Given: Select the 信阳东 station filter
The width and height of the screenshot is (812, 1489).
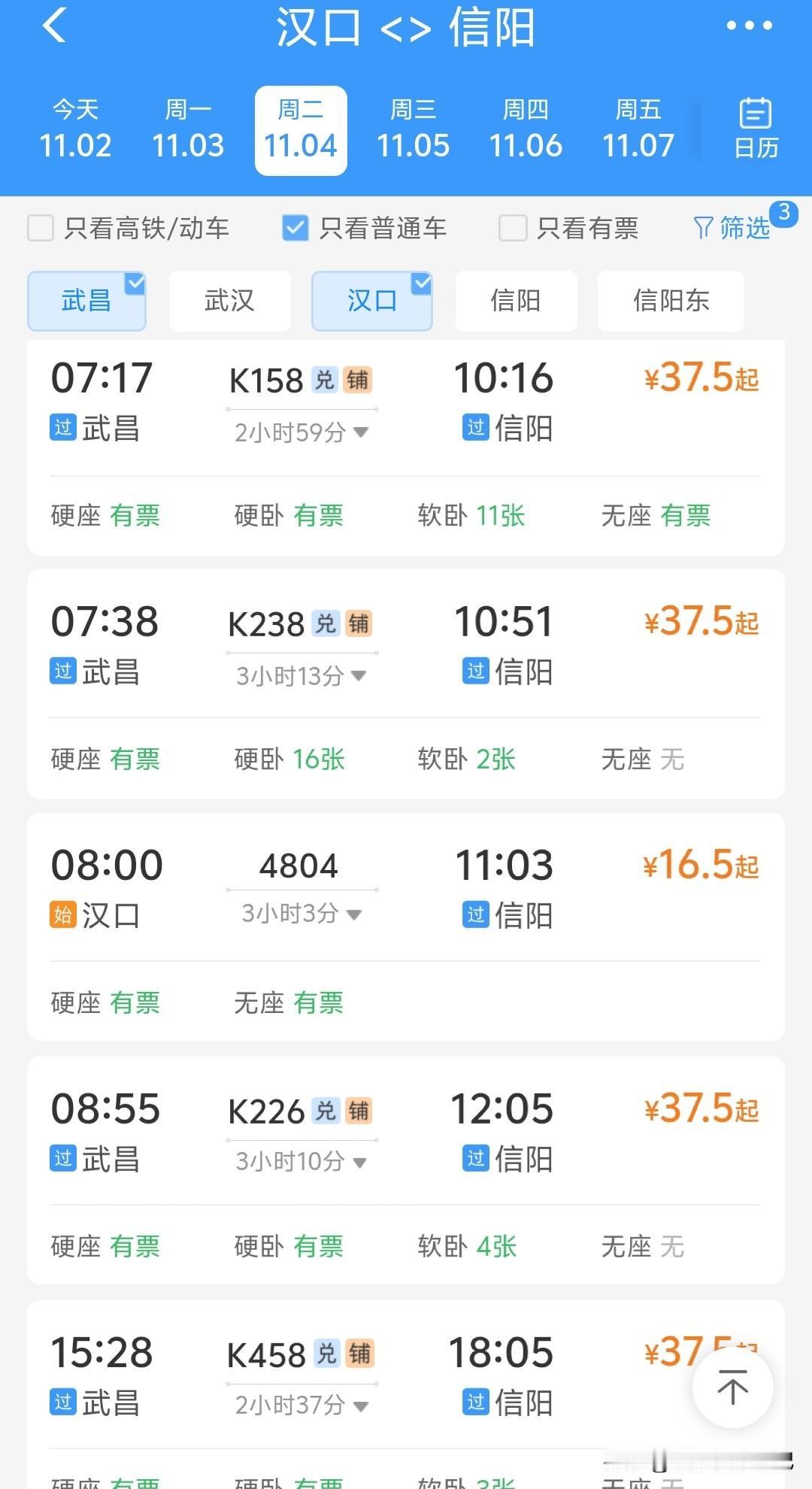Looking at the screenshot, I should pos(669,300).
